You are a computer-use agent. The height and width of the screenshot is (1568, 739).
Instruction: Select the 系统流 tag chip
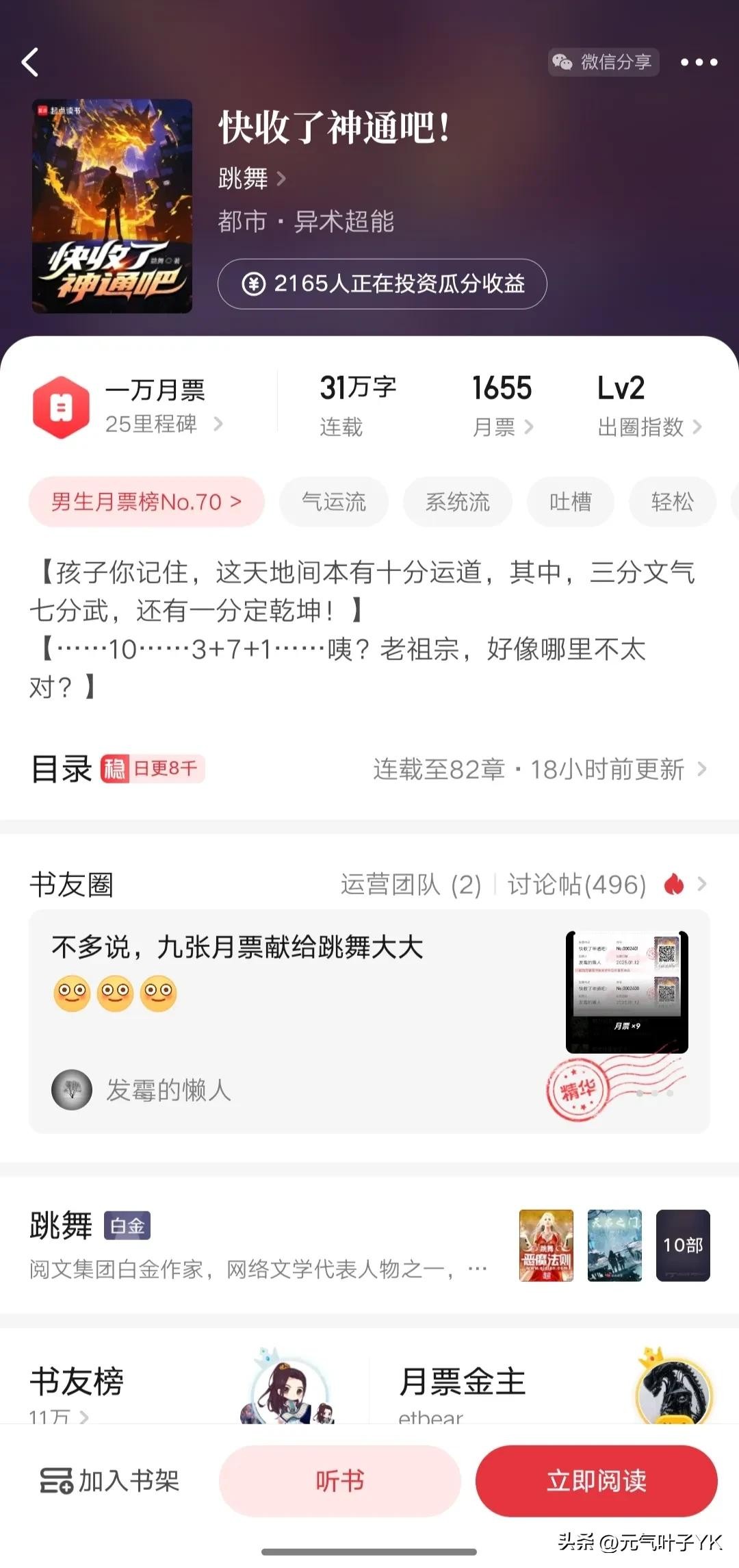click(458, 502)
